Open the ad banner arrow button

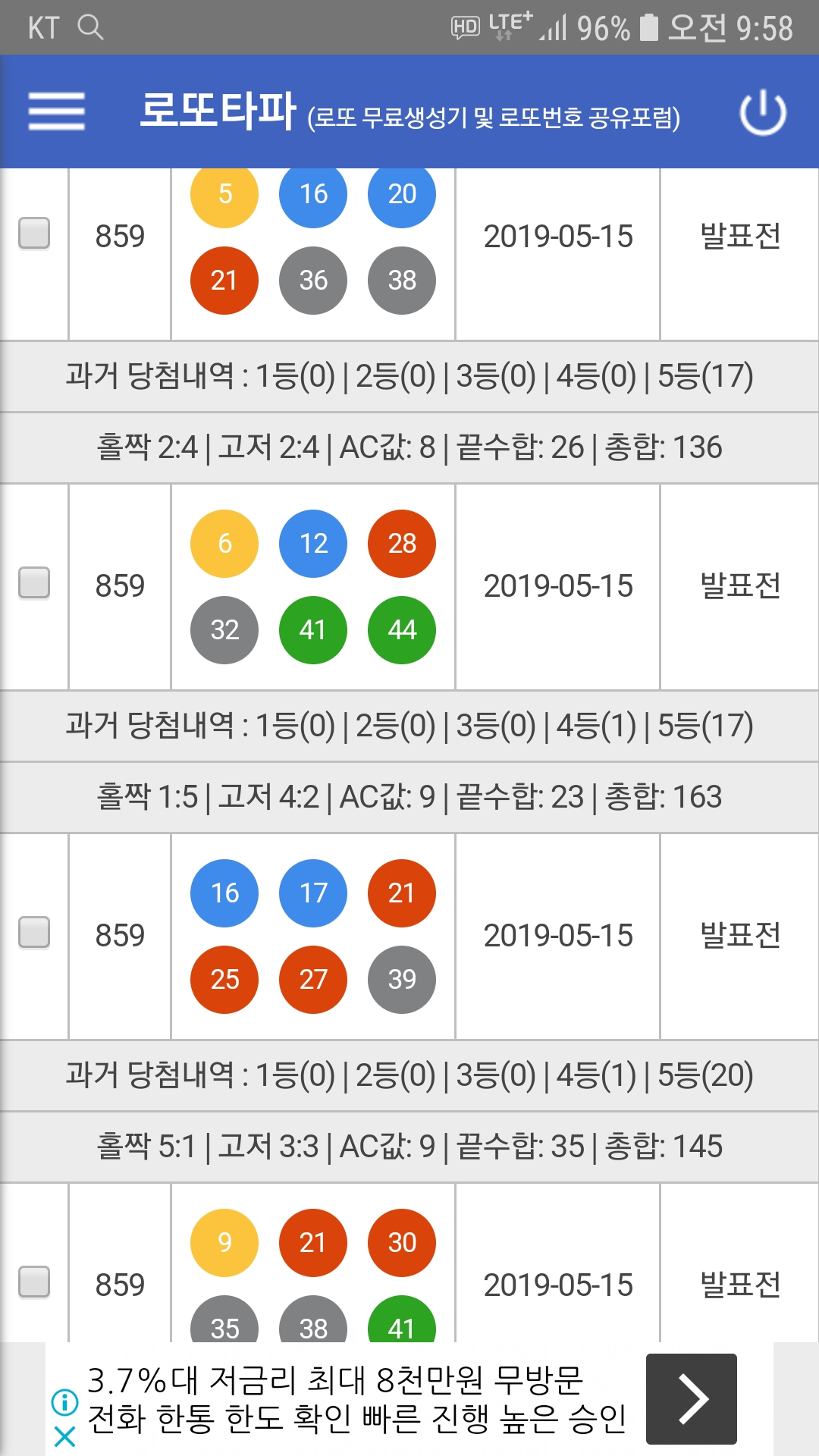pyautogui.click(x=691, y=1398)
